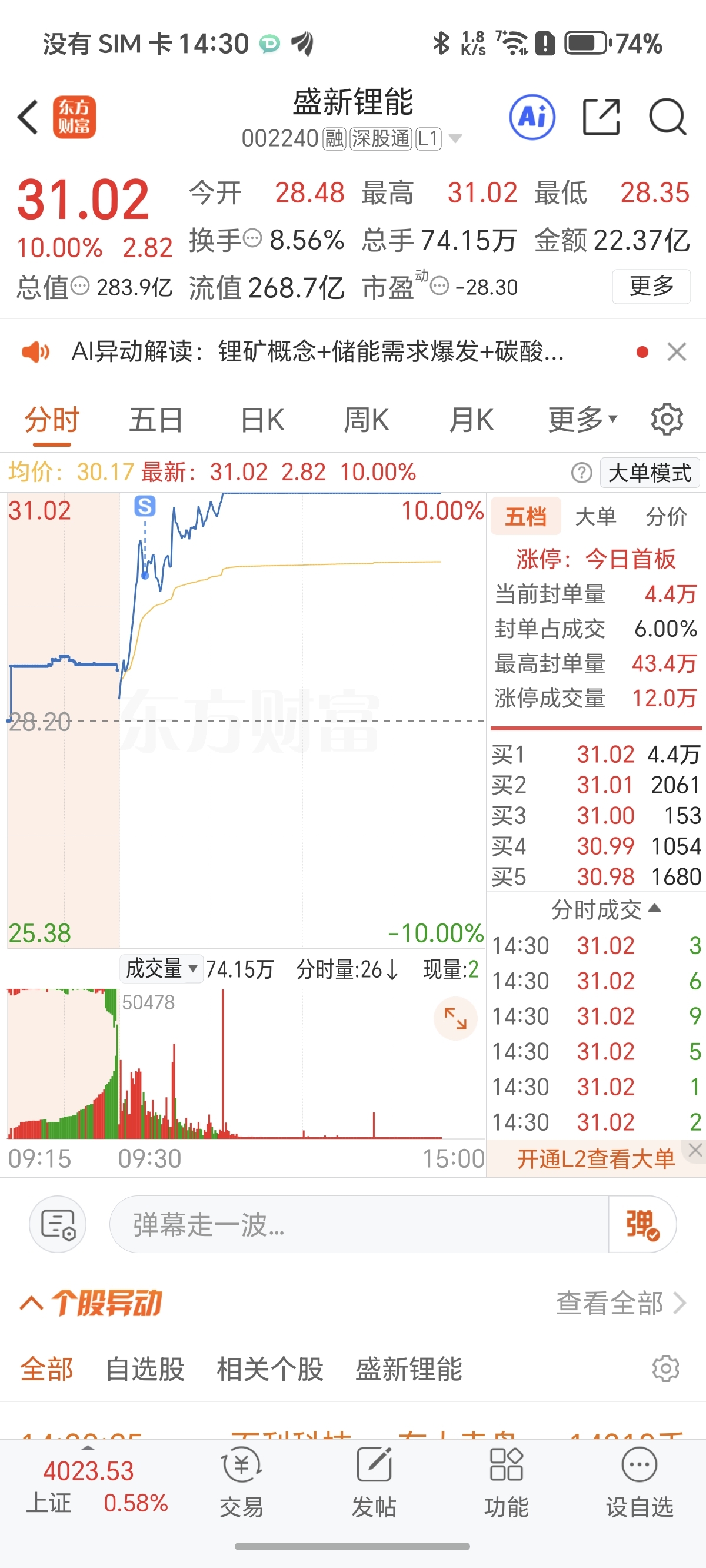Switch to the 日K chart tab
Viewport: 706px width, 1568px height.
point(262,420)
